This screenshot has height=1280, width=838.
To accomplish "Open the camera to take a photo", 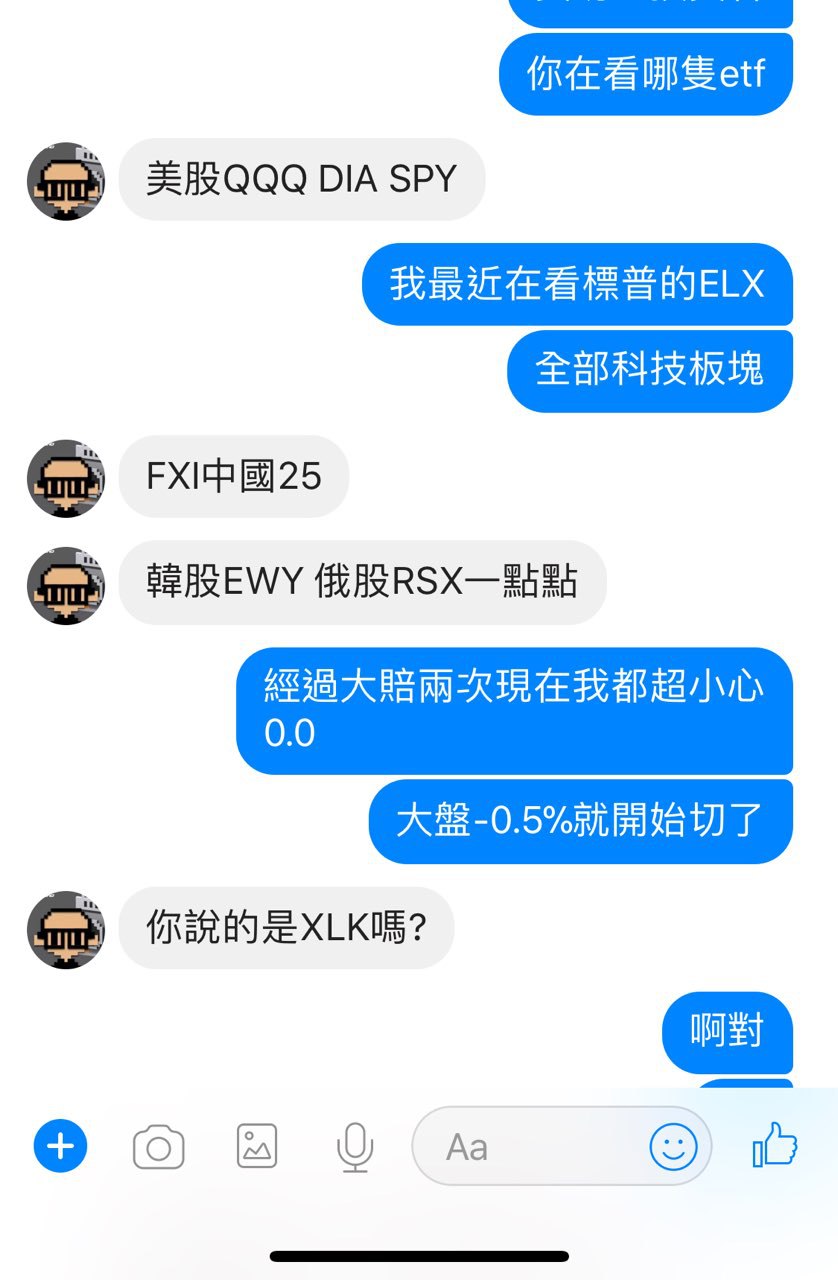I will tap(159, 1147).
